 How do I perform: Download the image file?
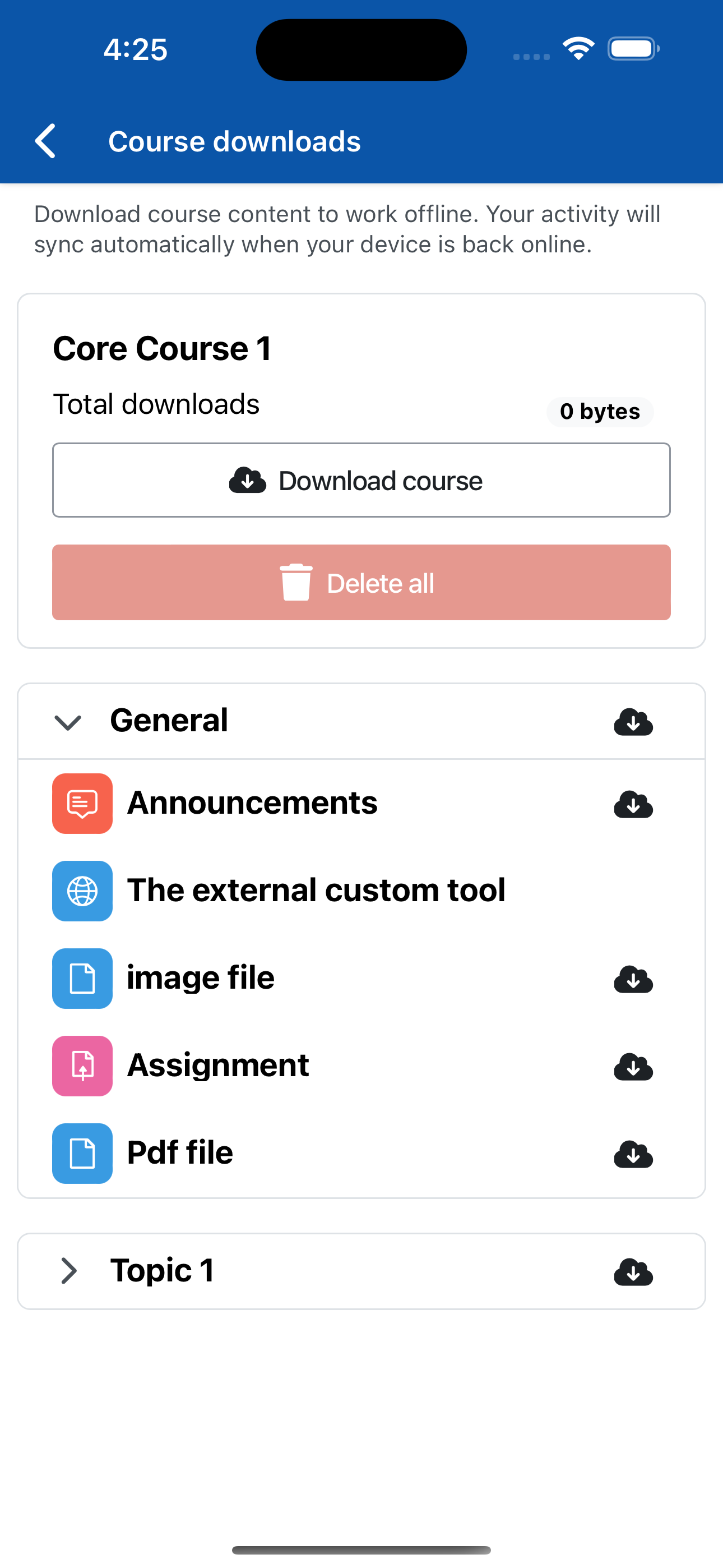tap(633, 979)
